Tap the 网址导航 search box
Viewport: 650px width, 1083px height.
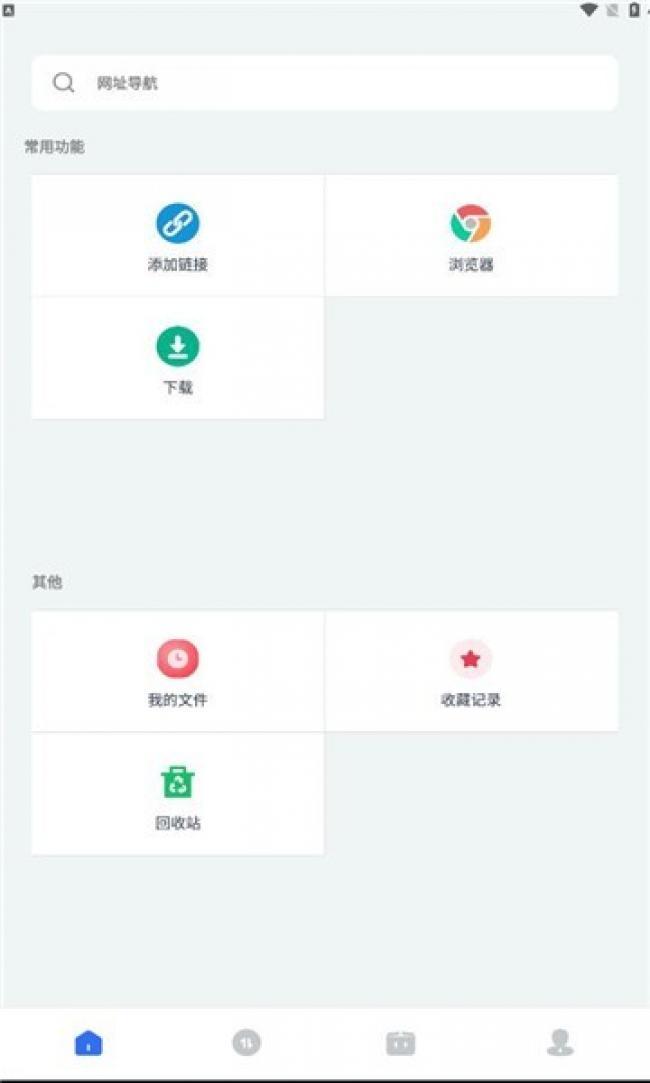click(324, 83)
